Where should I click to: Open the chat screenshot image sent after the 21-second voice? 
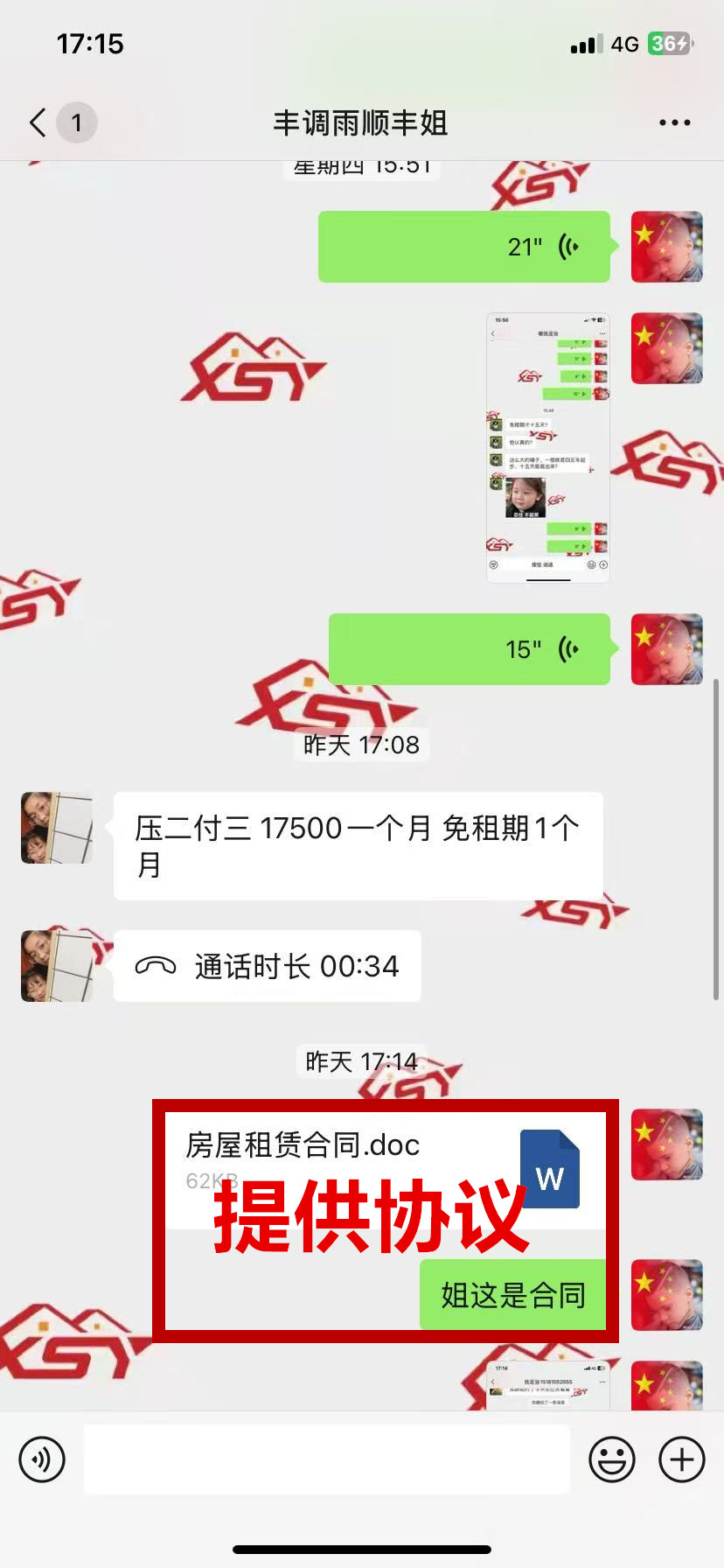(547, 447)
